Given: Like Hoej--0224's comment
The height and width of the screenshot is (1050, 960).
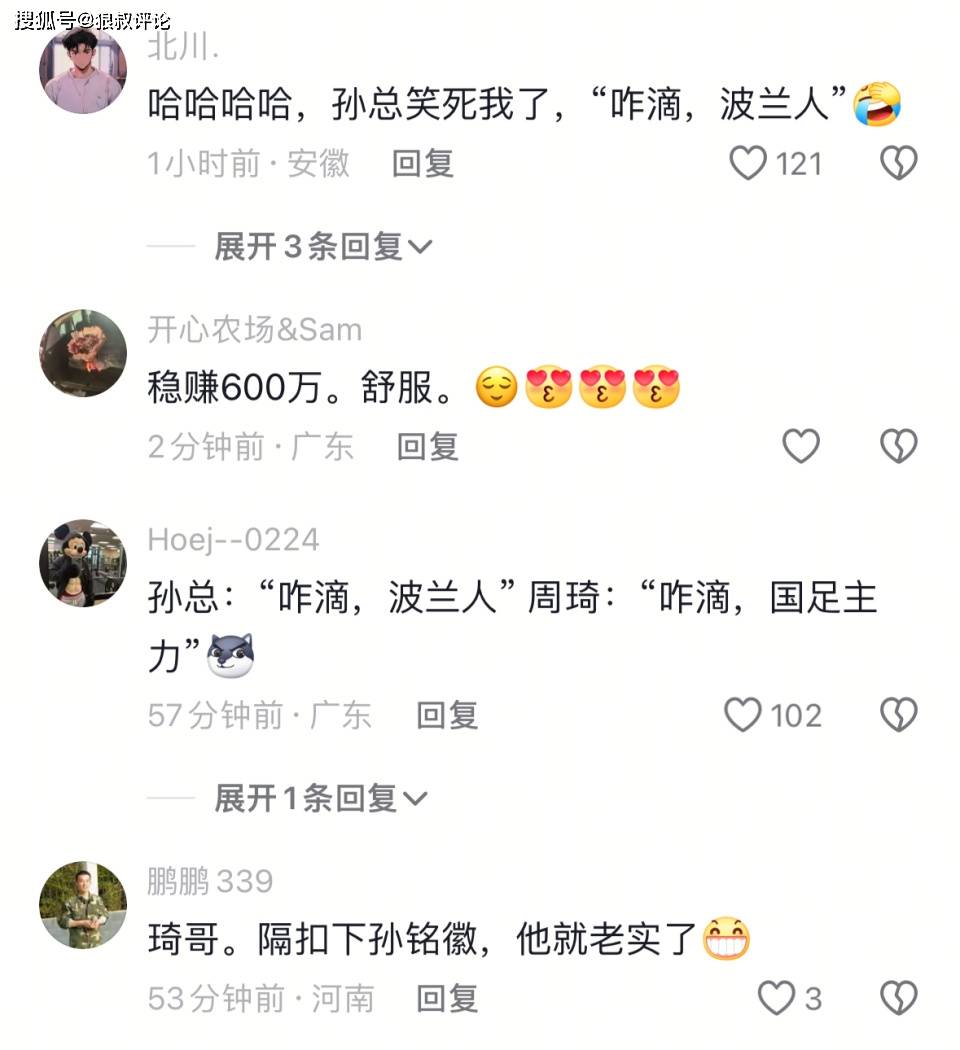Looking at the screenshot, I should tap(743, 715).
